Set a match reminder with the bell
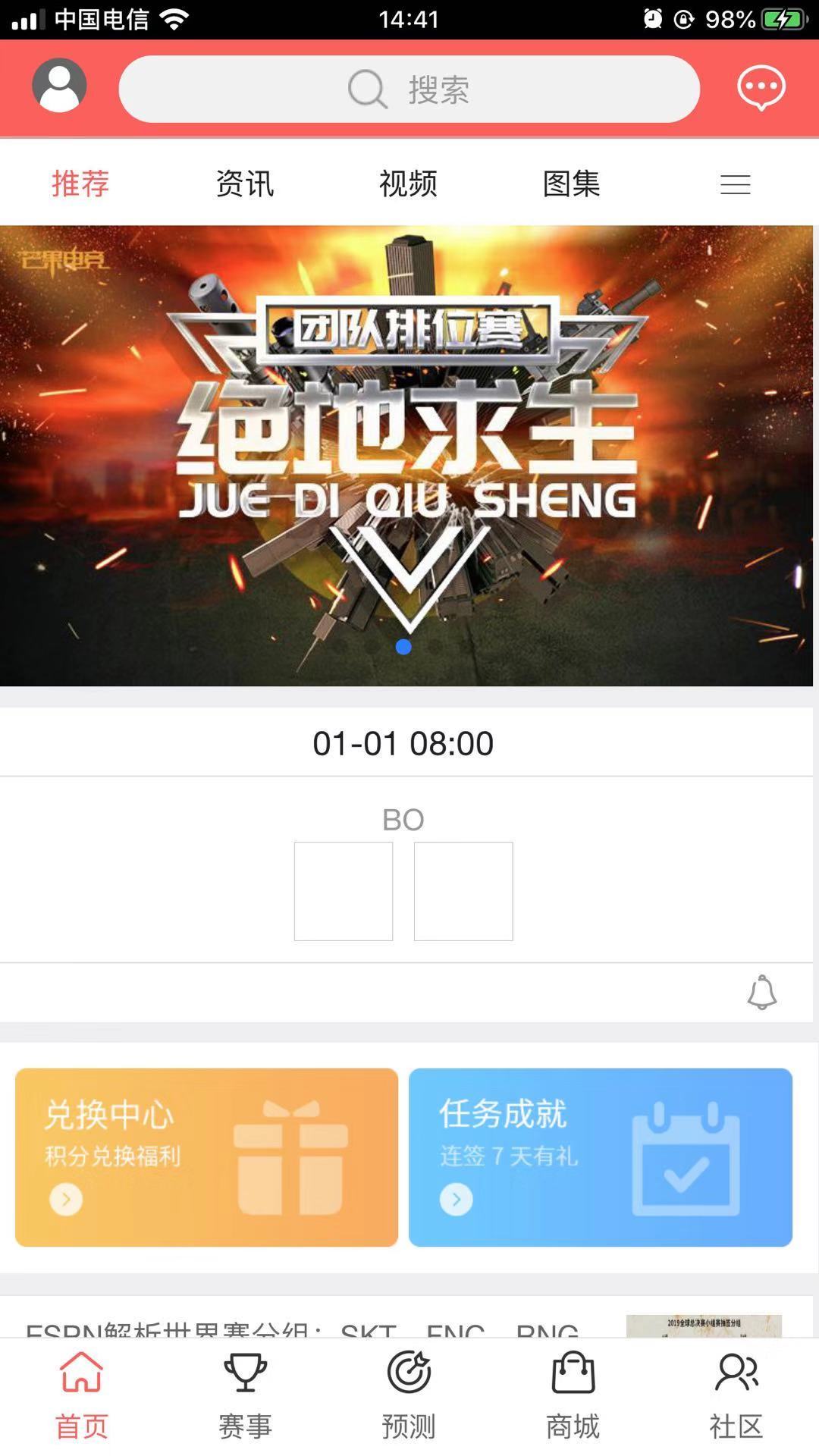 (x=761, y=992)
